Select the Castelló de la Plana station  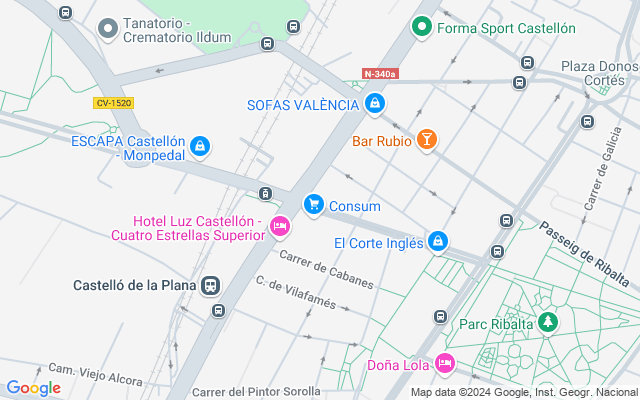(x=211, y=285)
